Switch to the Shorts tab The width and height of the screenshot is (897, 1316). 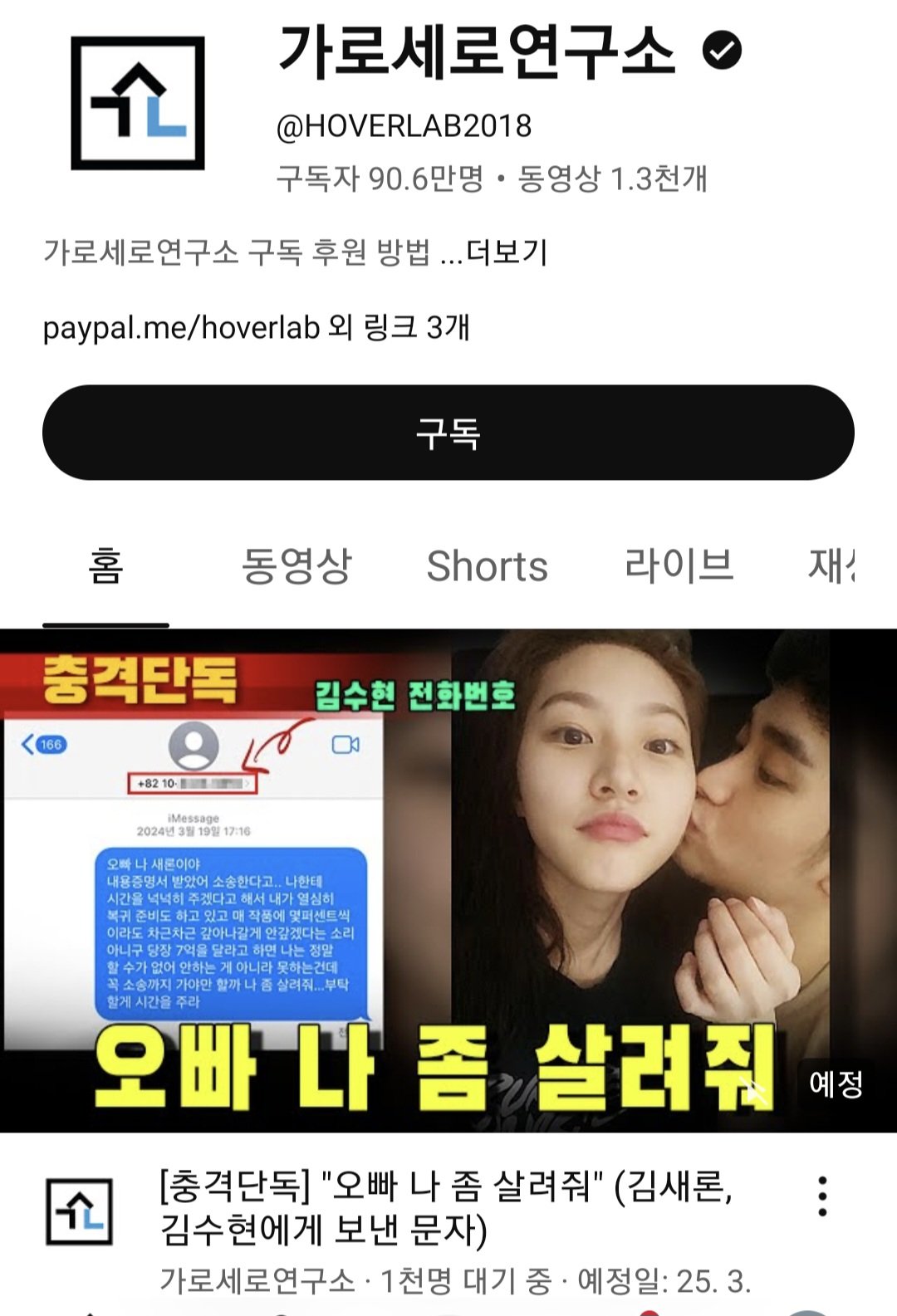pos(487,566)
